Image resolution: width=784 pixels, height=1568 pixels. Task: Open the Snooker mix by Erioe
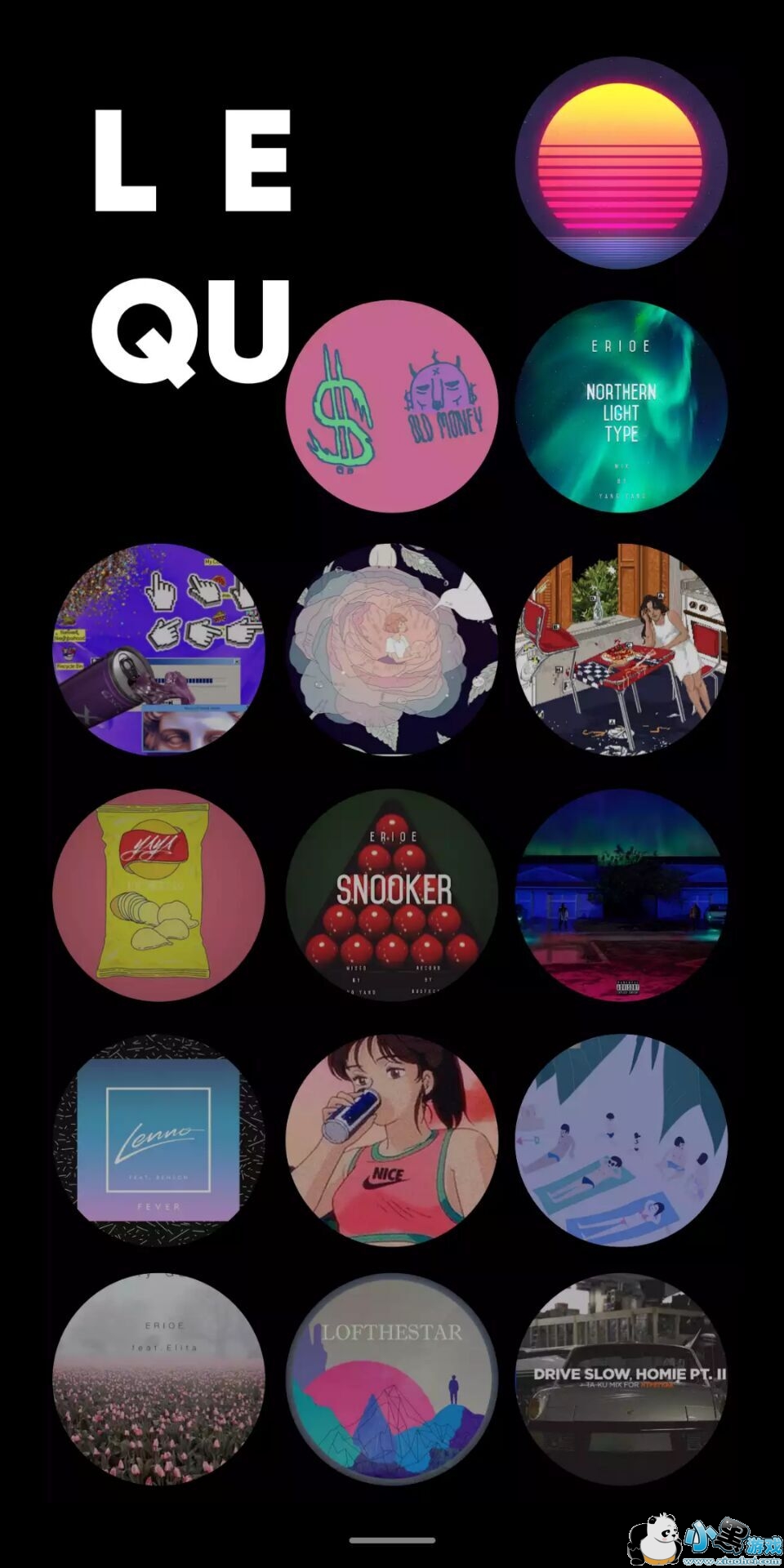tap(392, 894)
